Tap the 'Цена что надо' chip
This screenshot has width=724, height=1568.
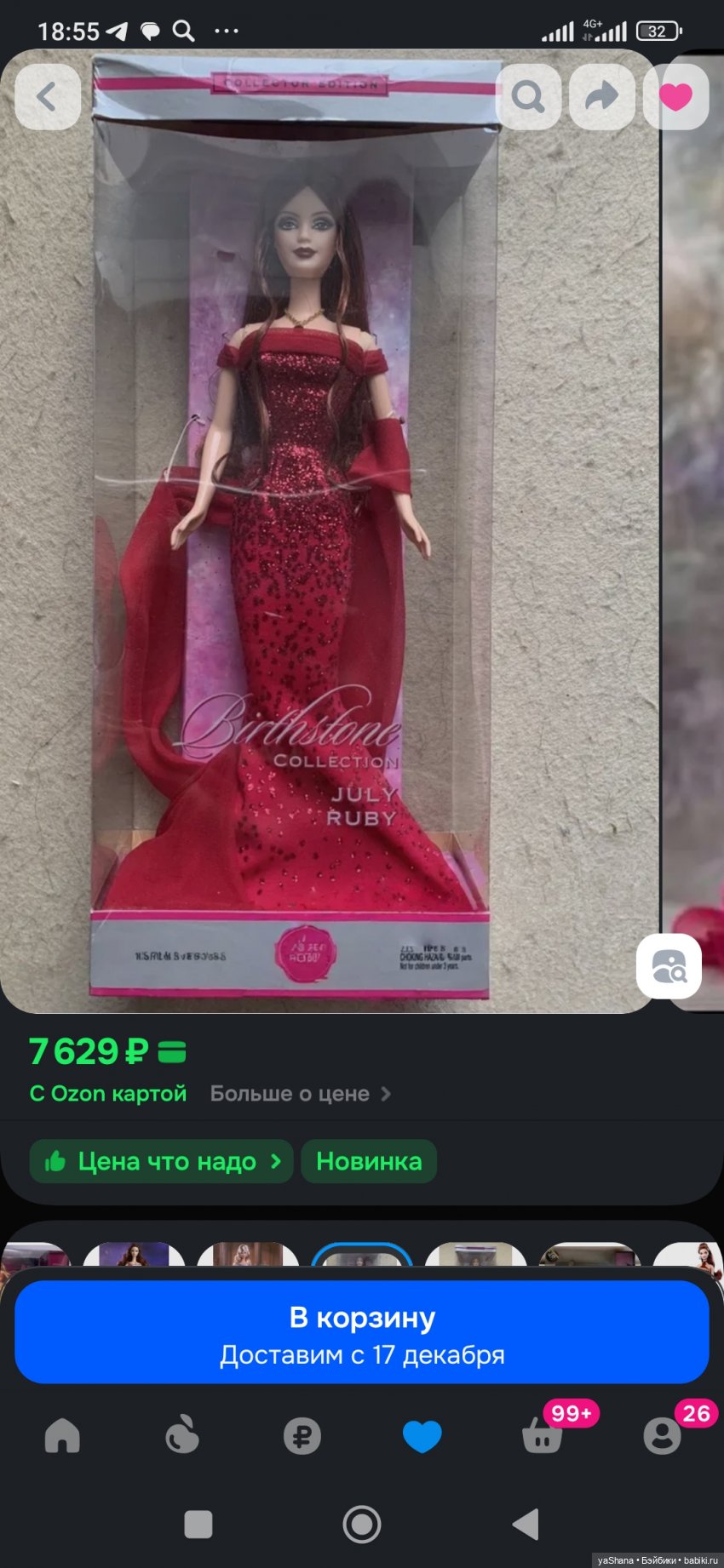point(162,1162)
